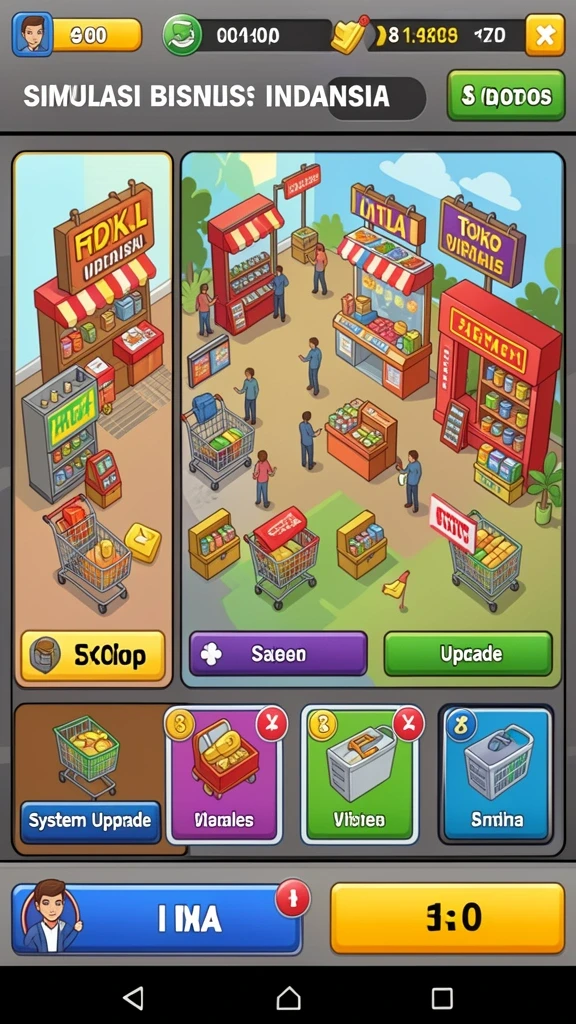This screenshot has height=1024, width=576.
Task: Tap the yellow 3:0 button
Action: [447, 918]
